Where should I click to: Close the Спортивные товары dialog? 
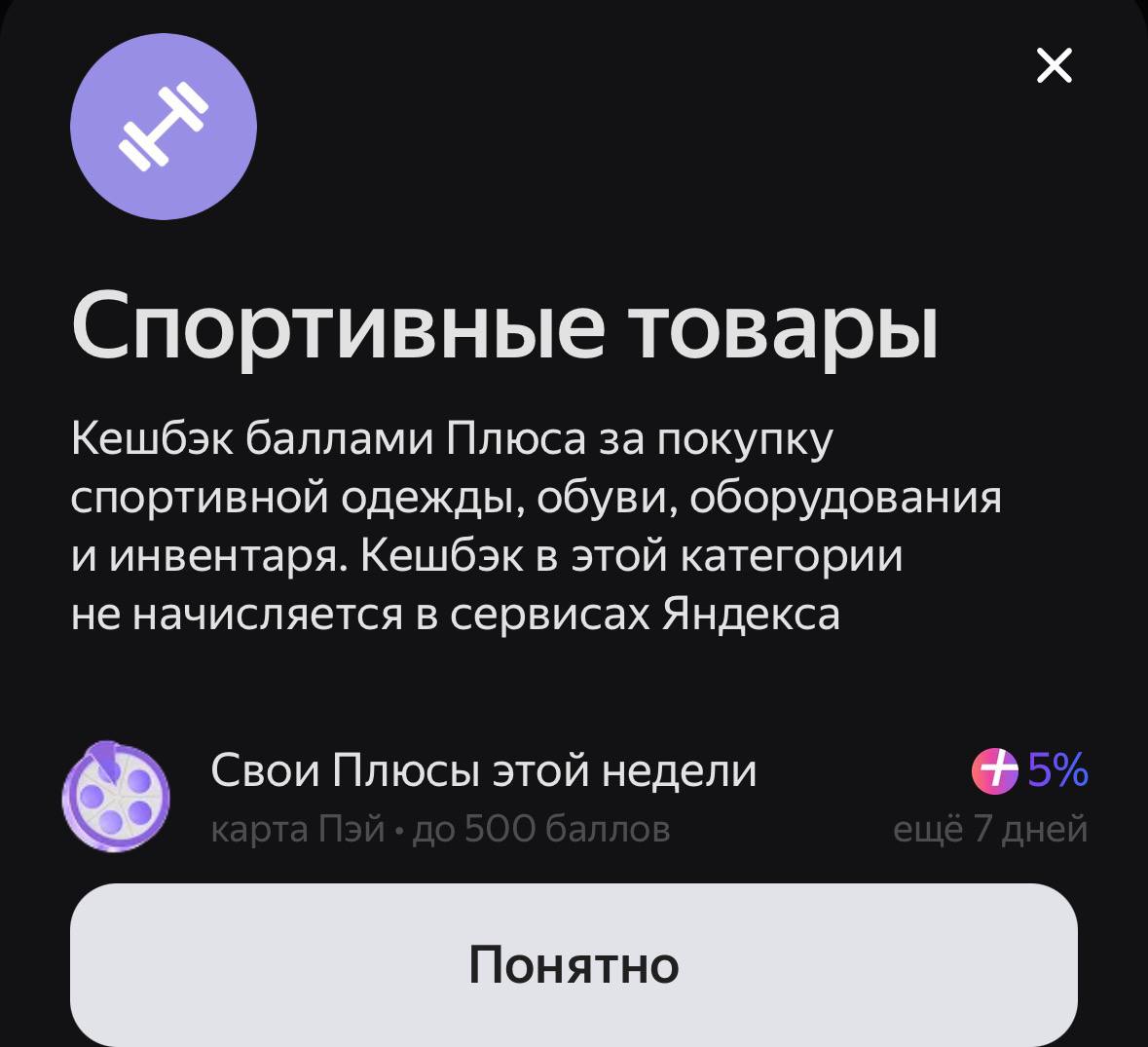[x=1054, y=66]
